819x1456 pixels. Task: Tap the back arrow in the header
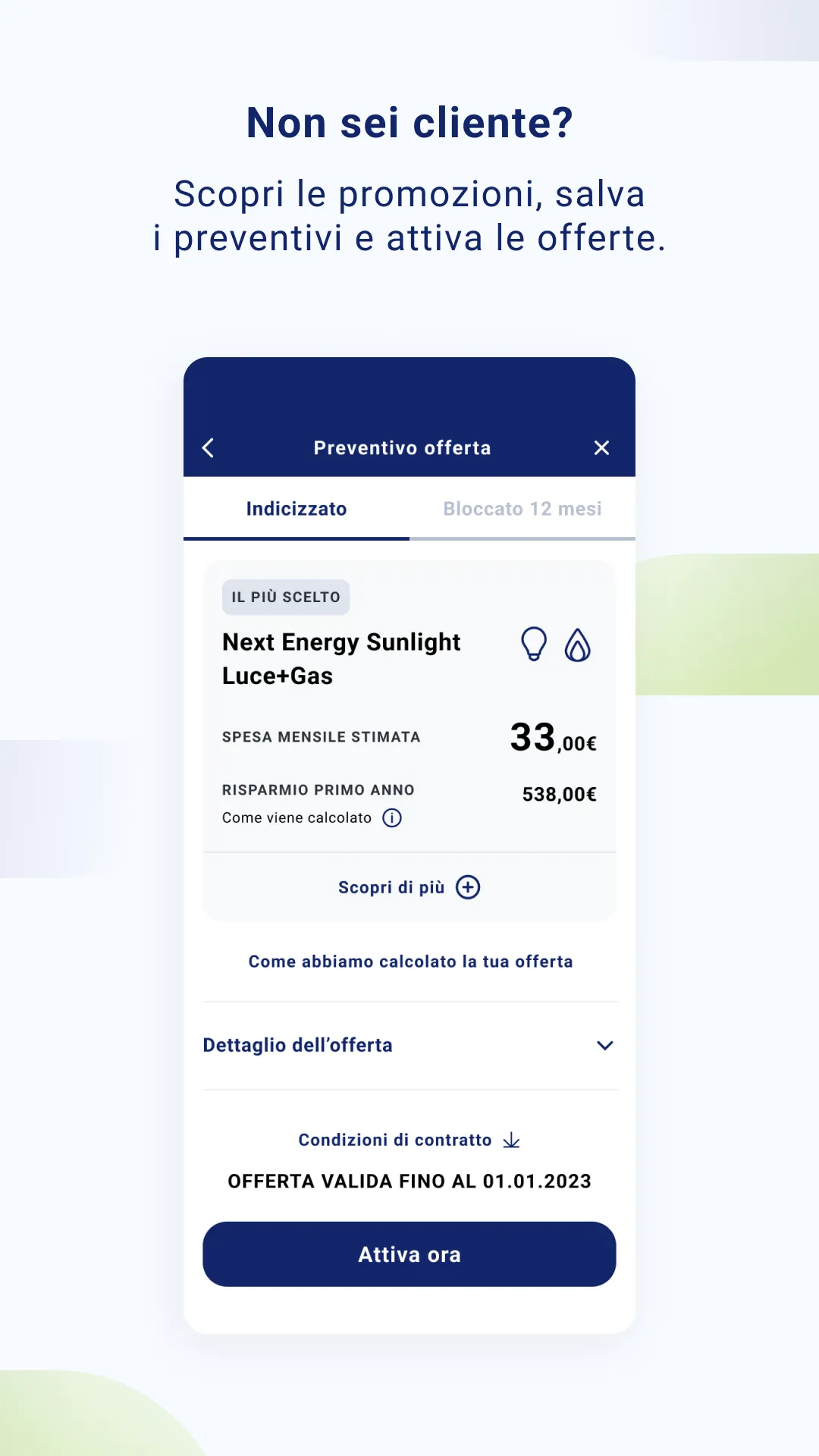(208, 447)
